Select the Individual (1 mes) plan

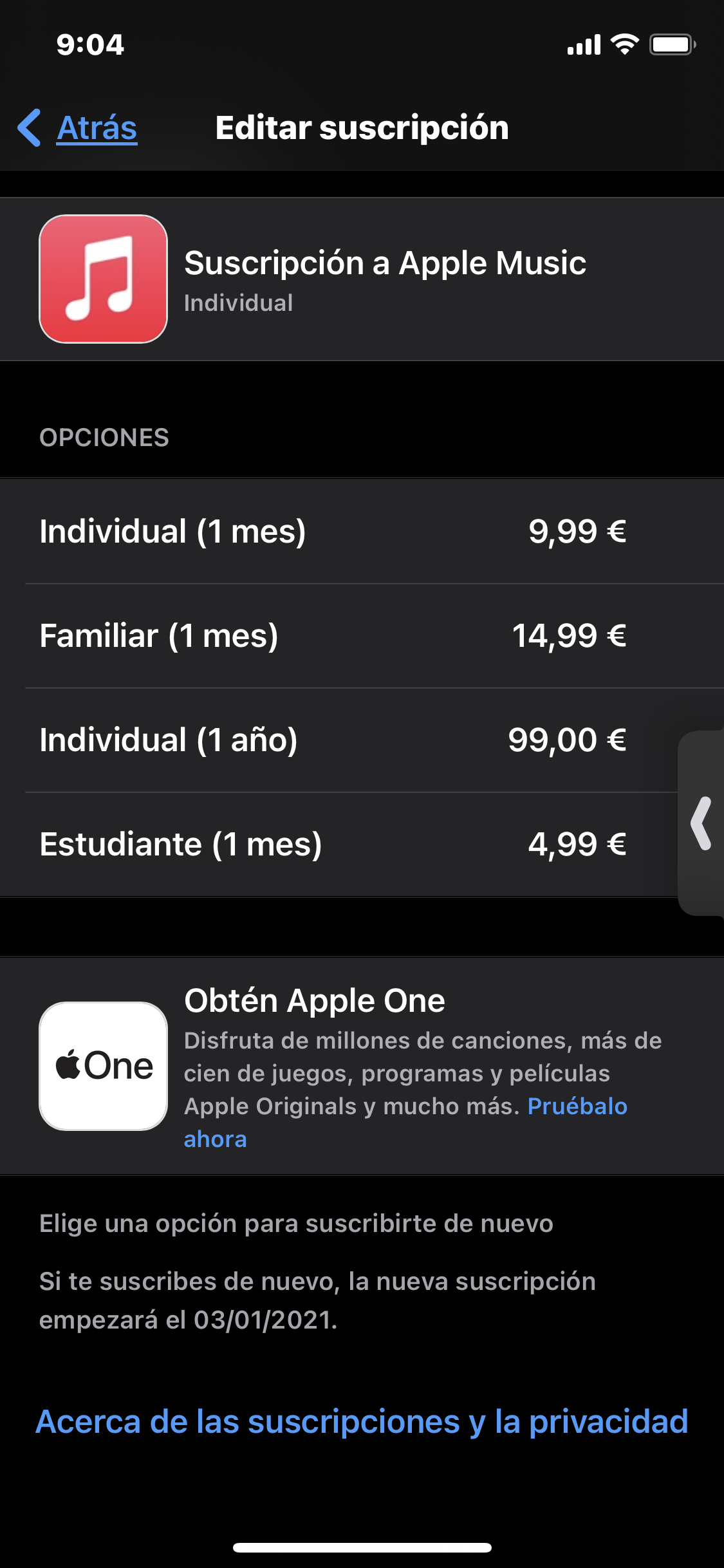[332, 532]
